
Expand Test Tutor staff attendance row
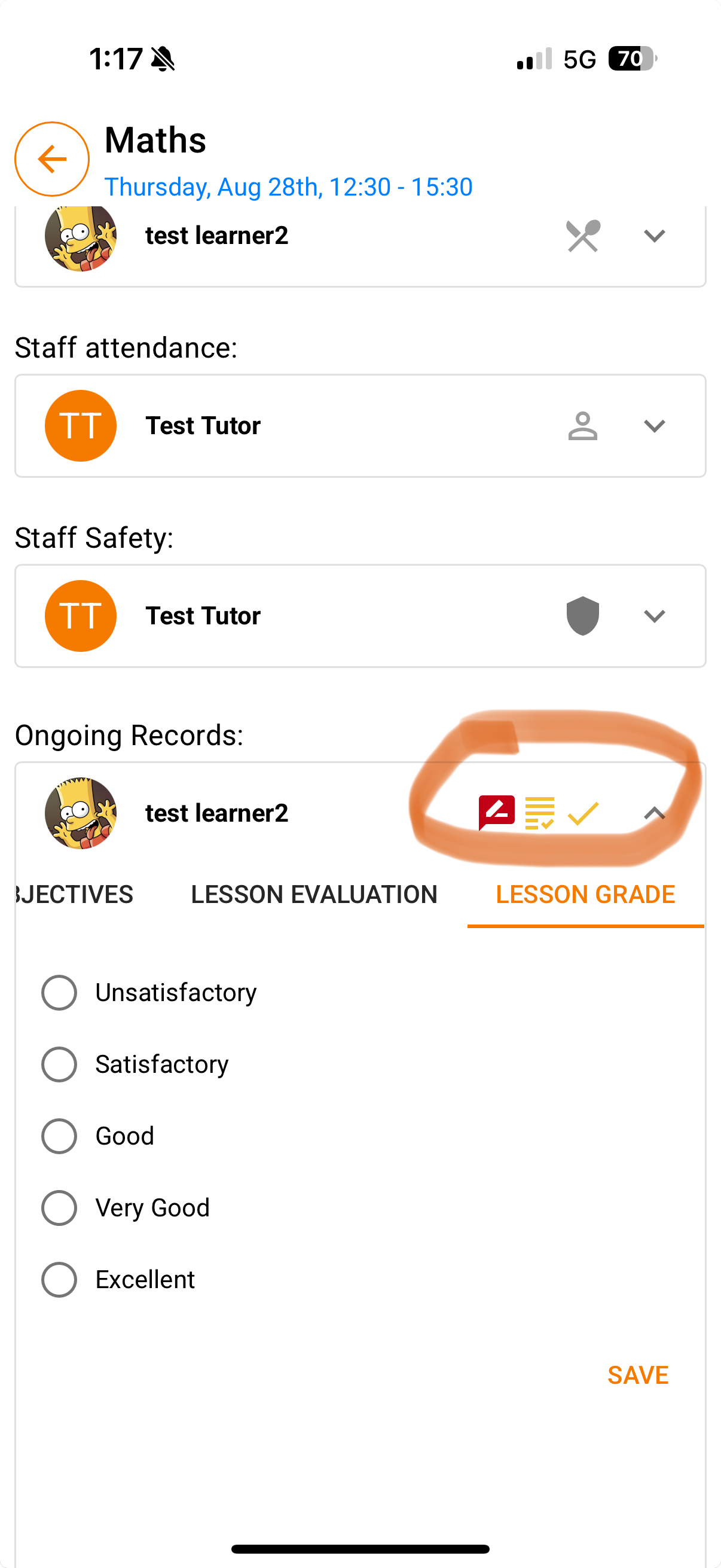[654, 425]
